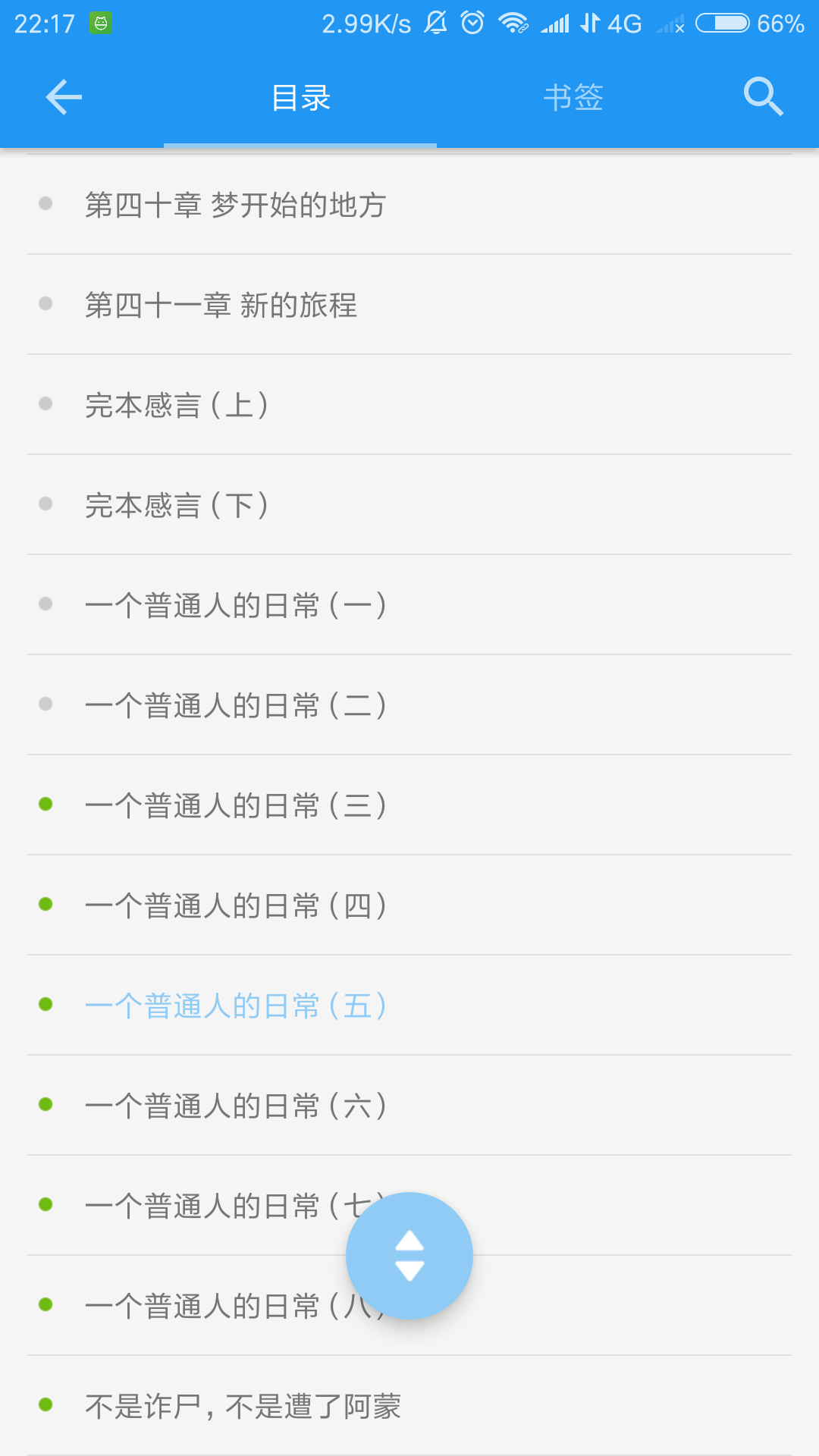The width and height of the screenshot is (819, 1456).
Task: Open highlighted chapter 一个普通人的日常（五）
Action: (236, 1006)
